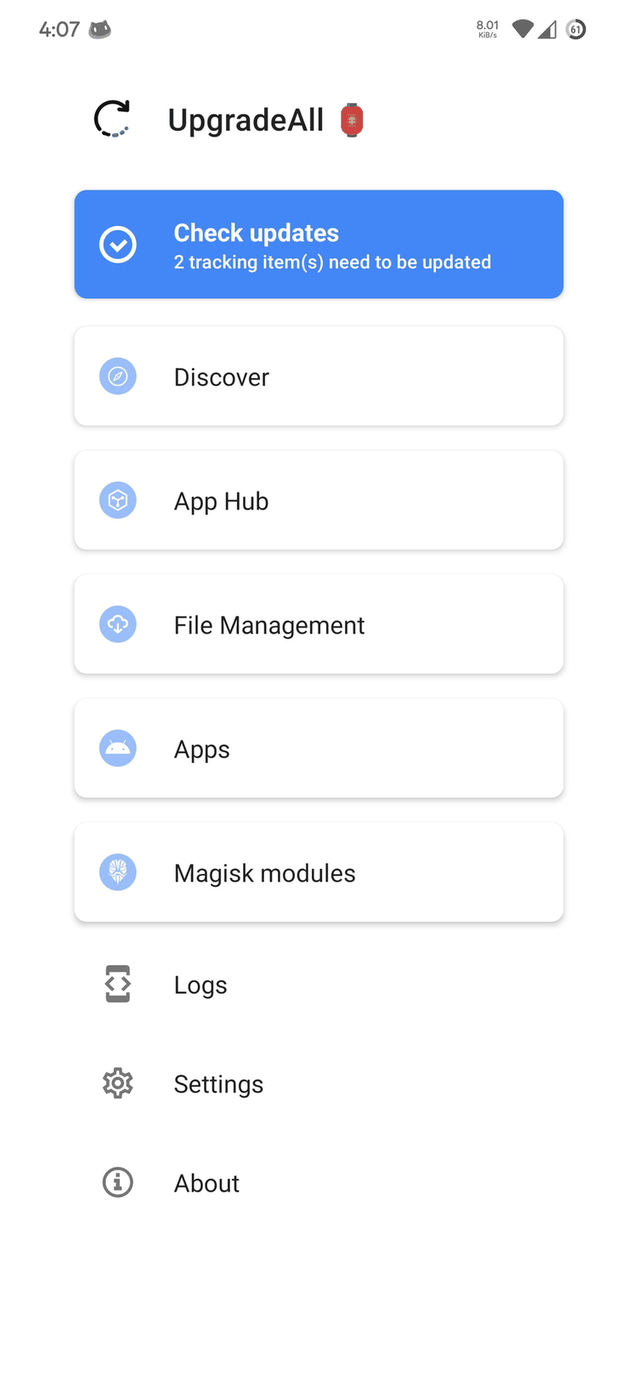The width and height of the screenshot is (638, 1382).
Task: Go to App Hub
Action: [x=318, y=501]
